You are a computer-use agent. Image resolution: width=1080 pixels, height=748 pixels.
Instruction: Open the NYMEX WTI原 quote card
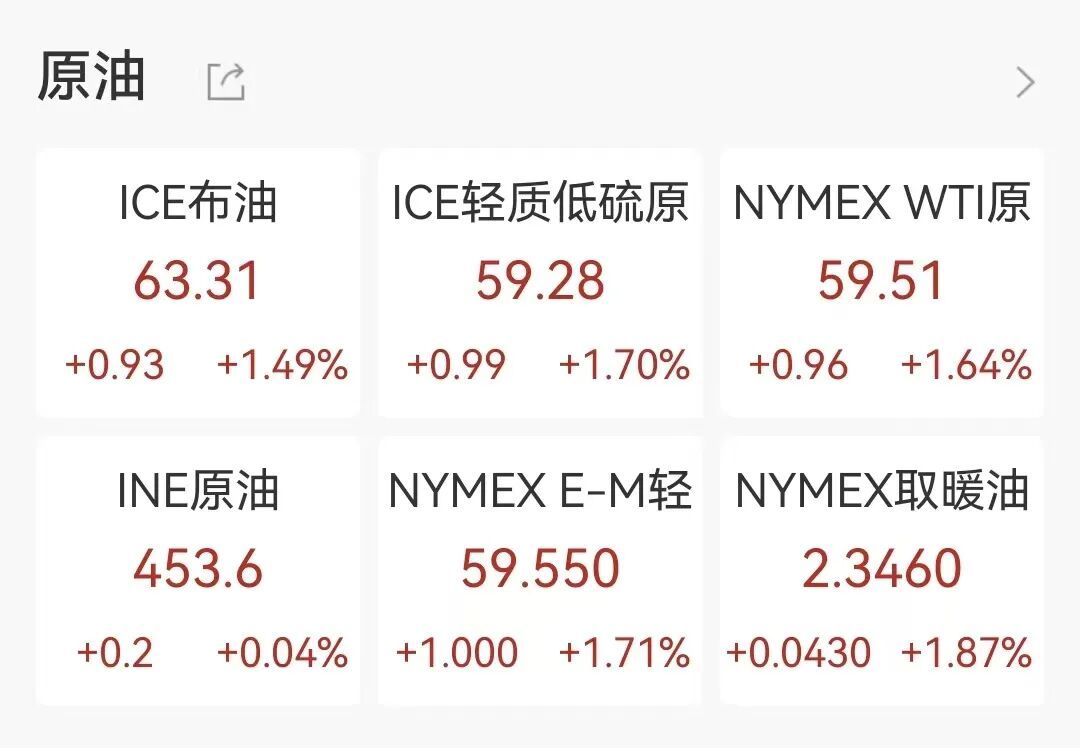click(881, 283)
